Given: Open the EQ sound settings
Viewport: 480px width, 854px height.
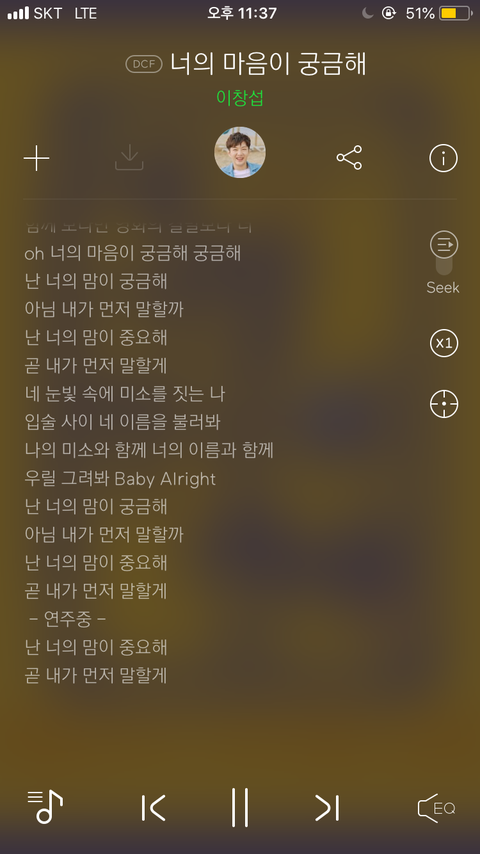Looking at the screenshot, I should [x=436, y=808].
